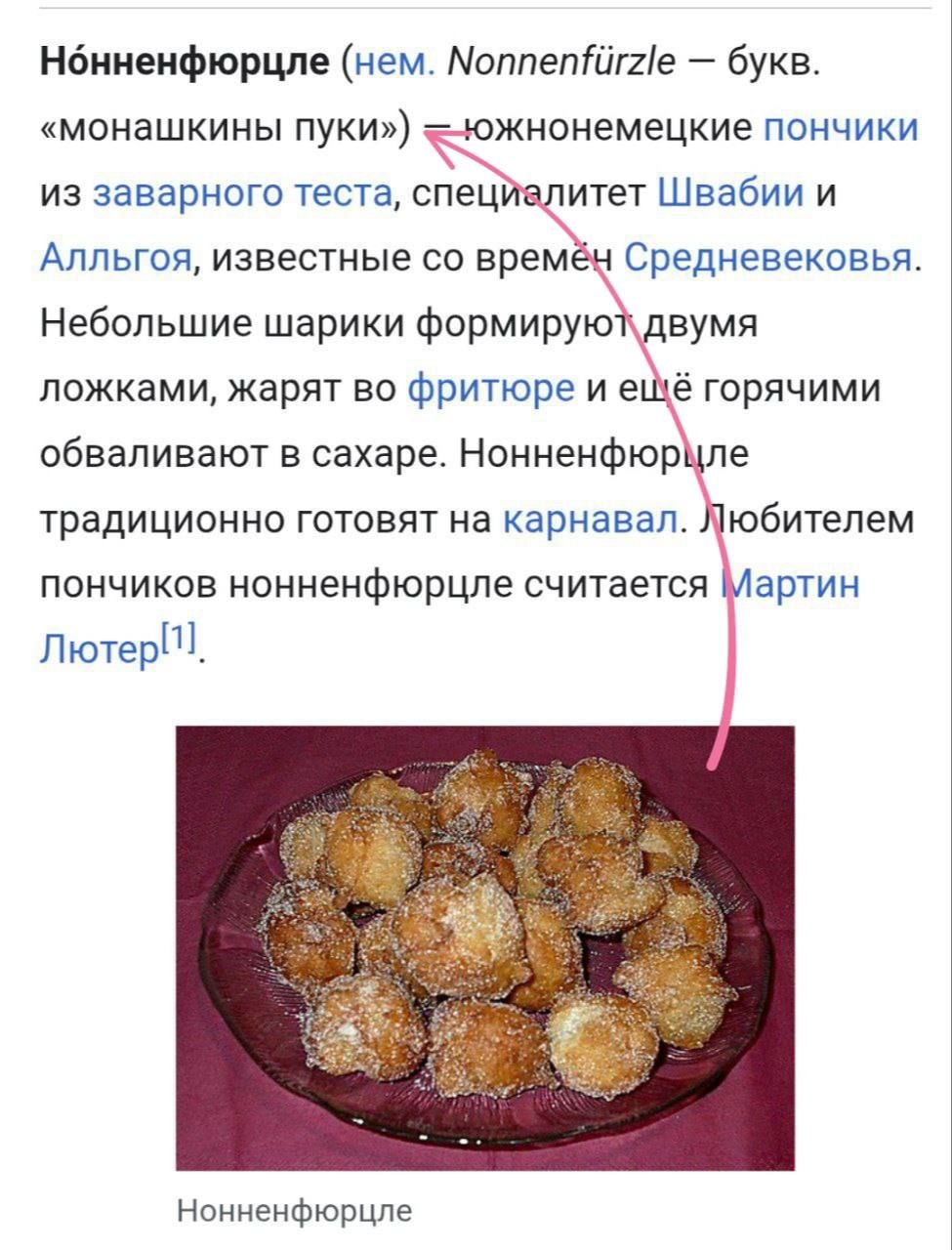Open the «Швабии» link
This screenshot has width=952, height=1250.
point(730,193)
